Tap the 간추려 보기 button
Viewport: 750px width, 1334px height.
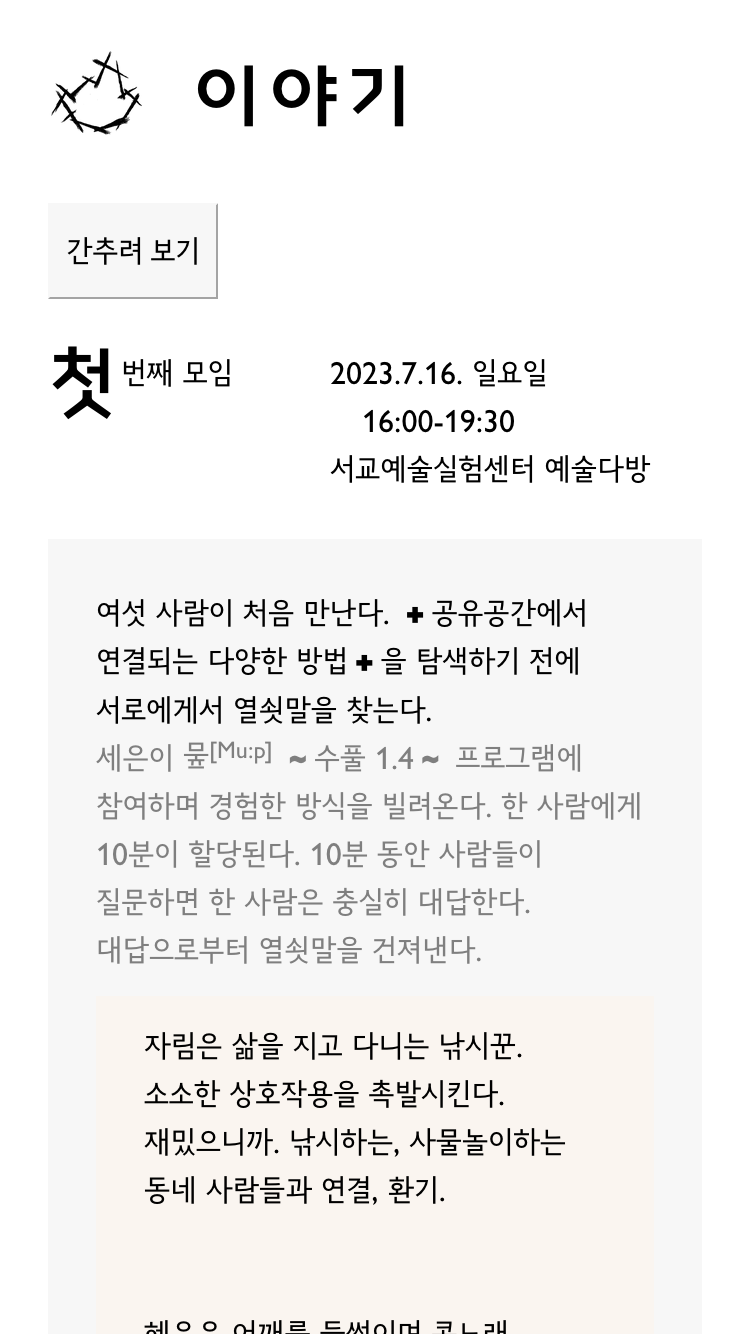(x=133, y=251)
